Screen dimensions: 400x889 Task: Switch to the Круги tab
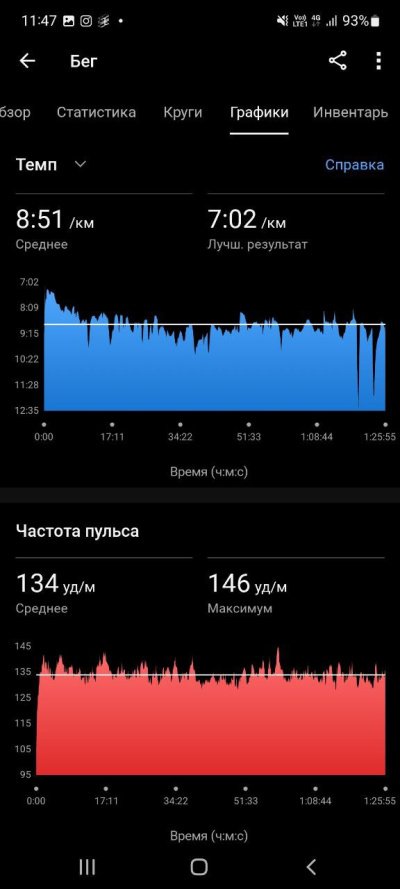(x=182, y=112)
